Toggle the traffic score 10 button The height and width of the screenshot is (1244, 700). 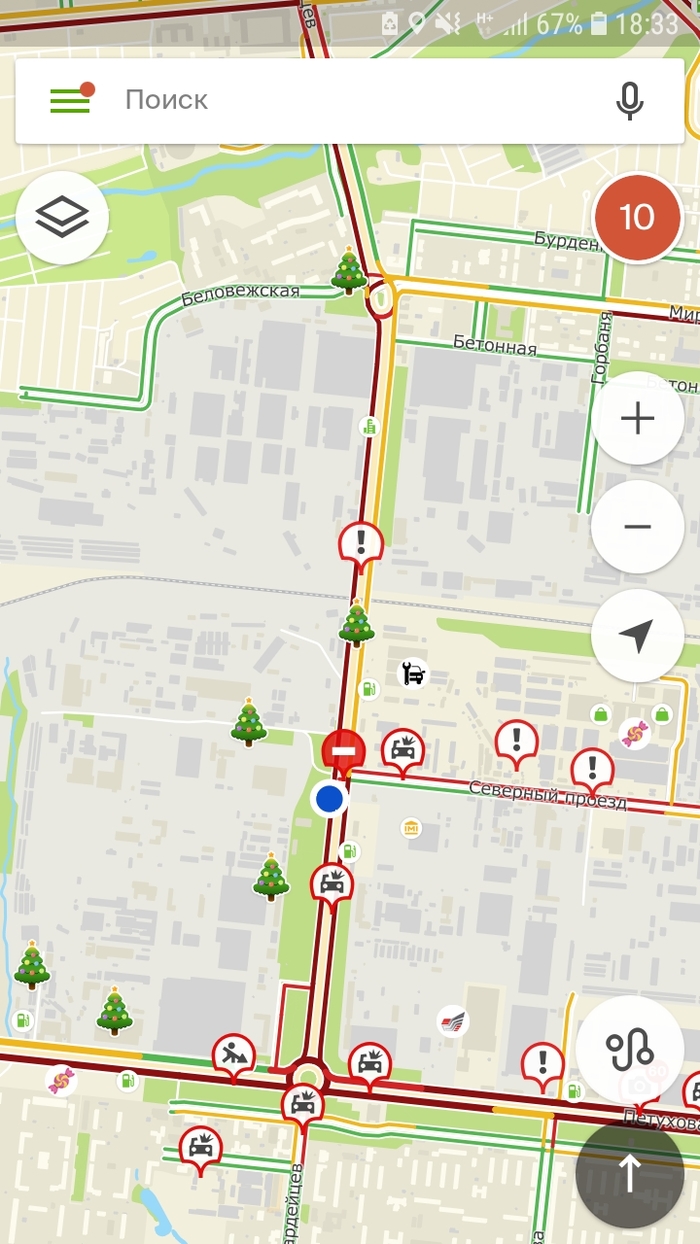[x=637, y=218]
